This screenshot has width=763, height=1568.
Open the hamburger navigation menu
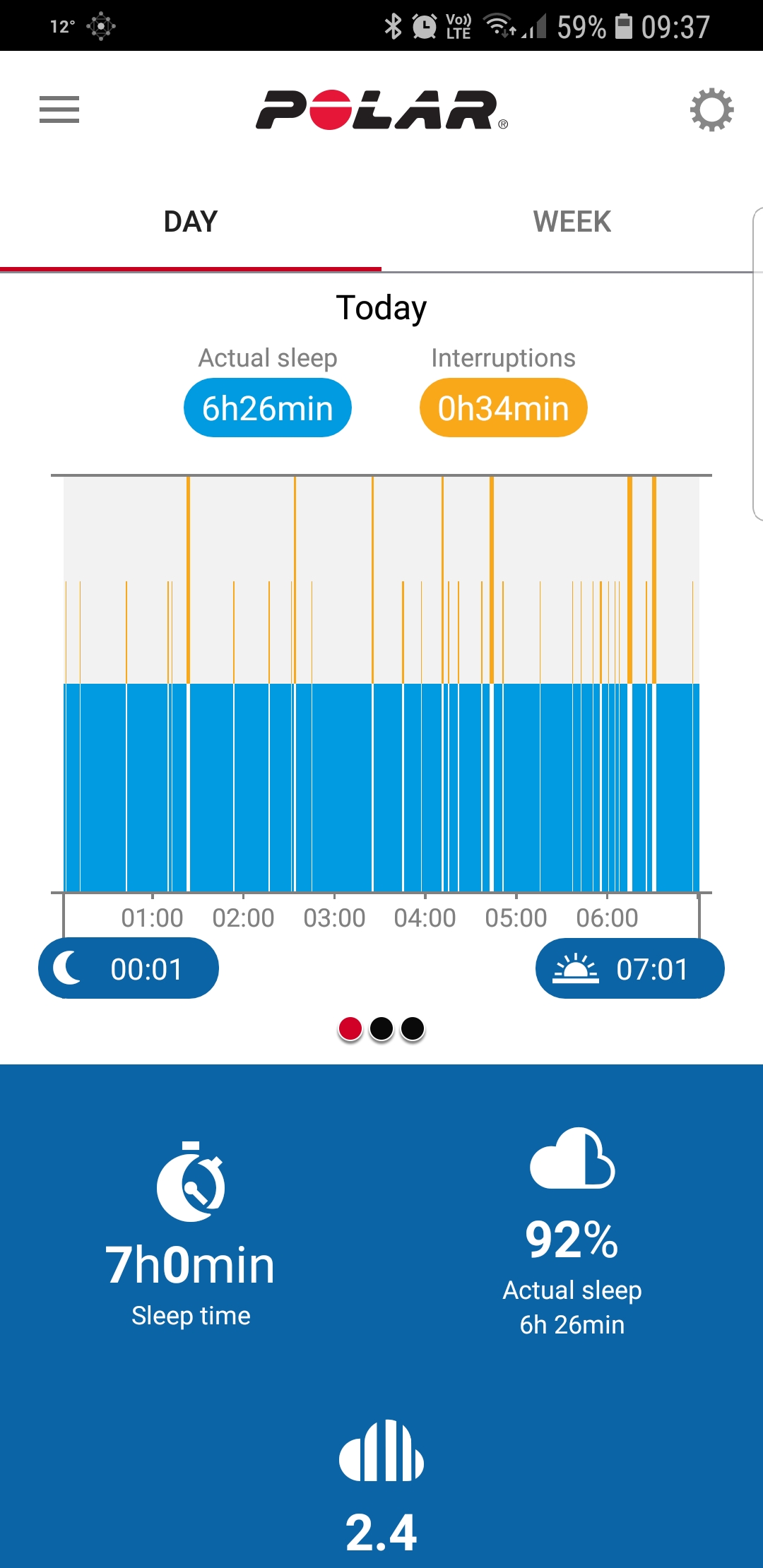tap(59, 109)
